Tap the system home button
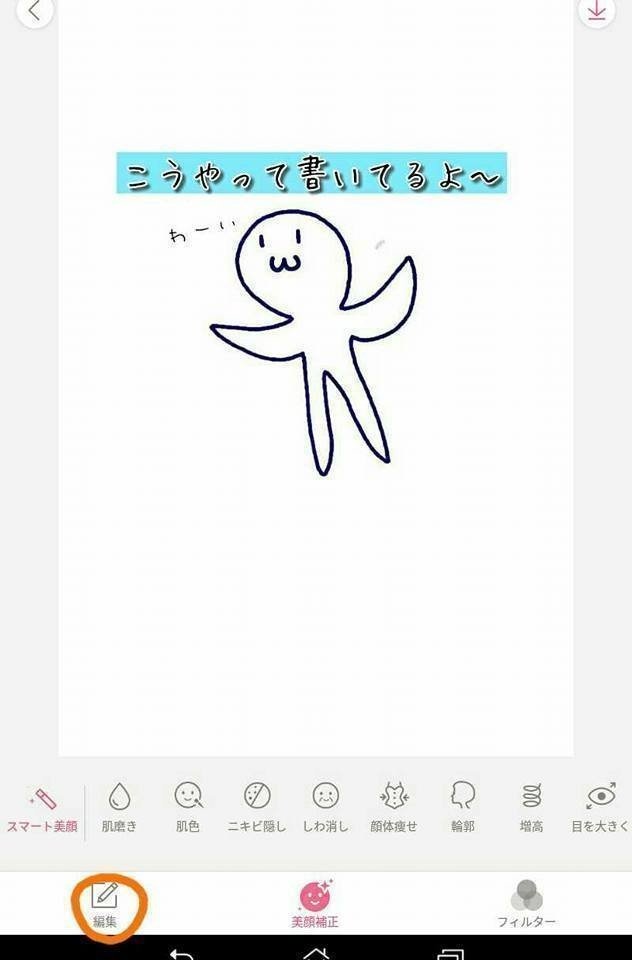This screenshot has width=632, height=960. (316, 951)
